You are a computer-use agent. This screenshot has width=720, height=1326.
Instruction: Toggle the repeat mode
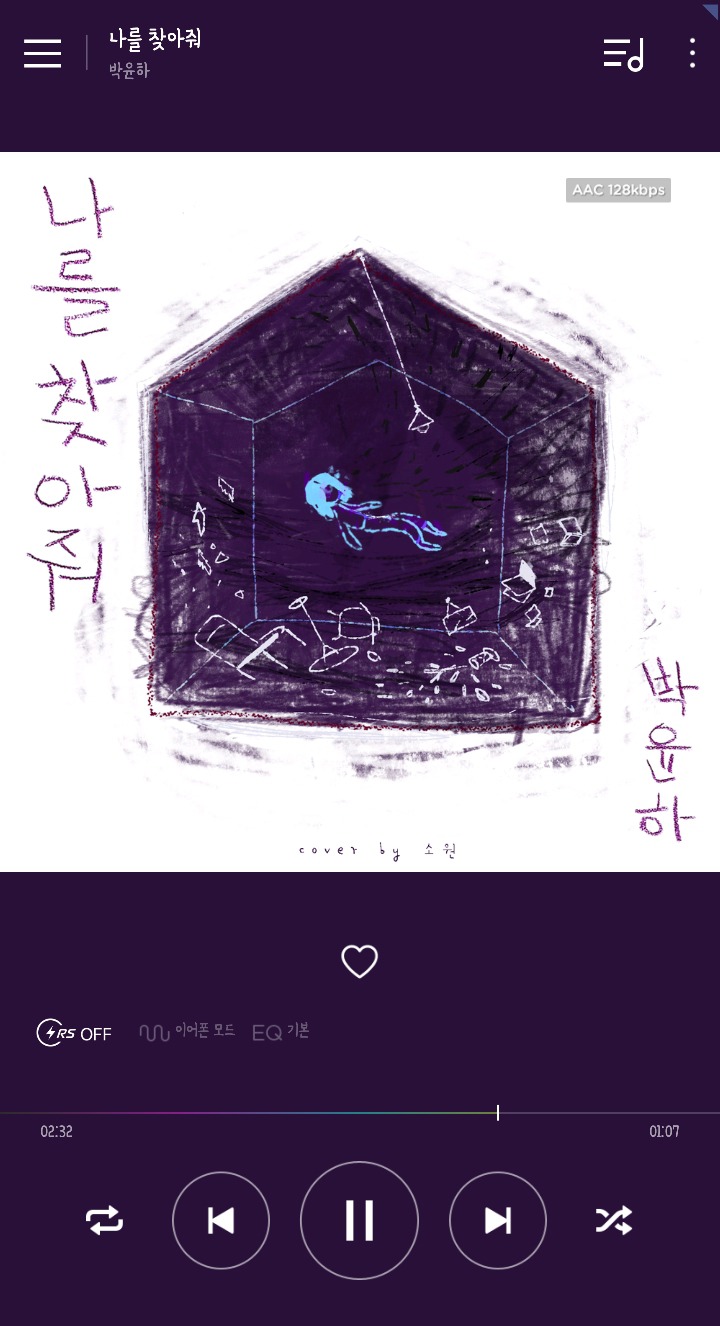pyautogui.click(x=105, y=1220)
